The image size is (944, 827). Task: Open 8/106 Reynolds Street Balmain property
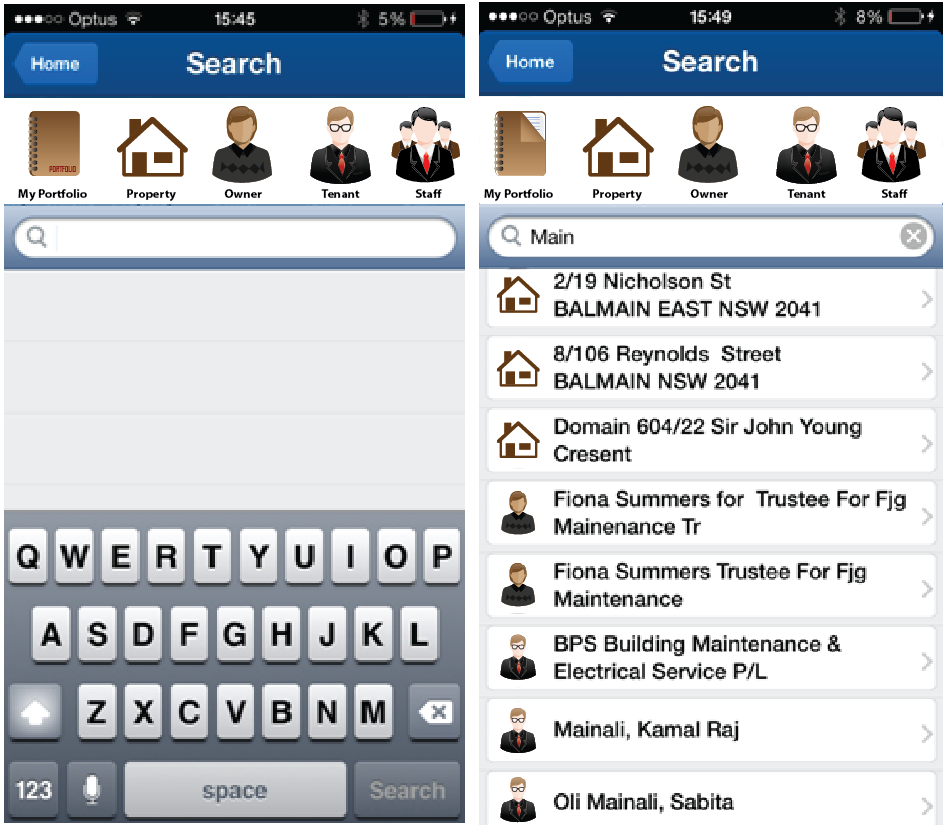pyautogui.click(x=710, y=368)
